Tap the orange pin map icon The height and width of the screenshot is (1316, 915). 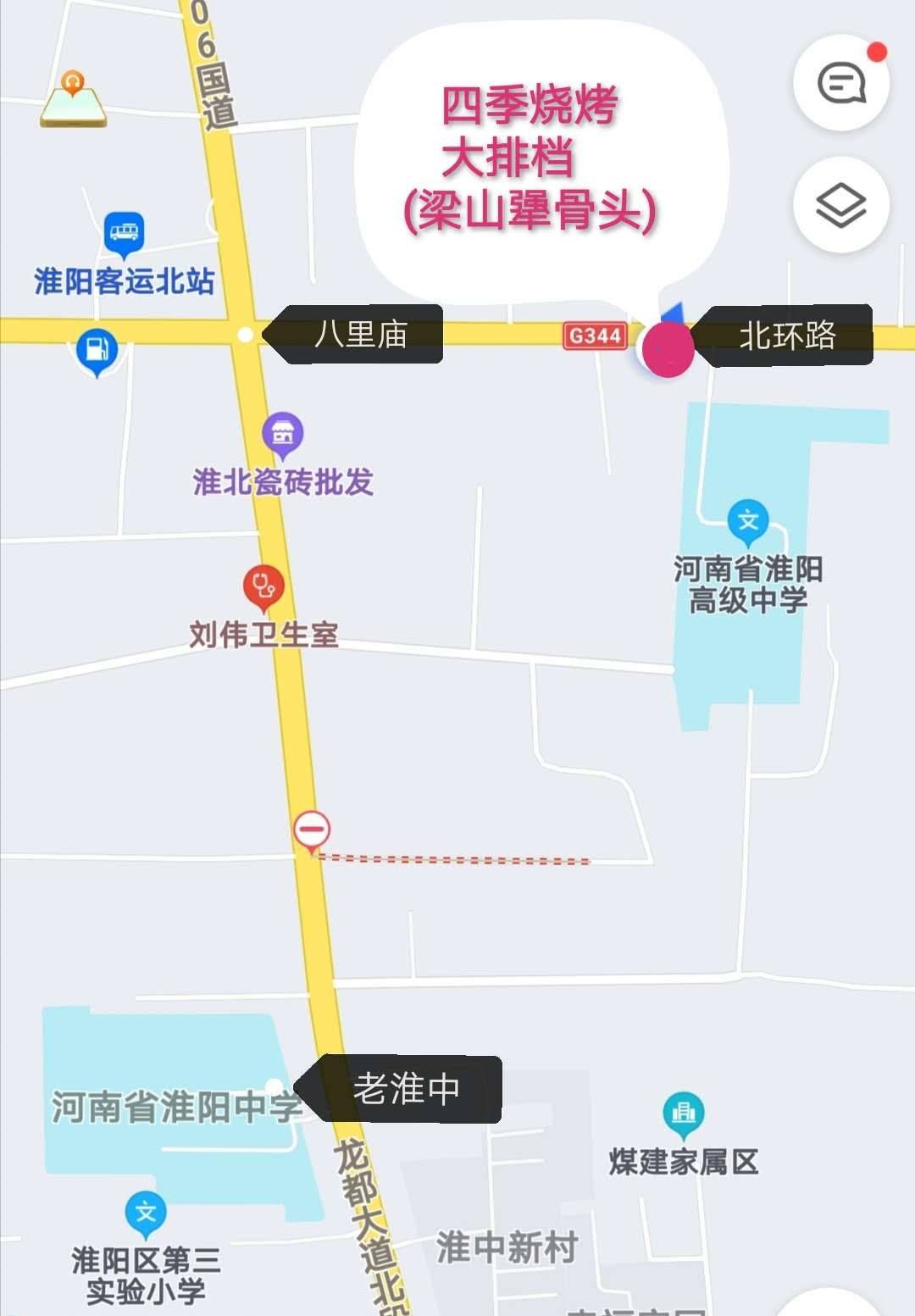click(74, 99)
